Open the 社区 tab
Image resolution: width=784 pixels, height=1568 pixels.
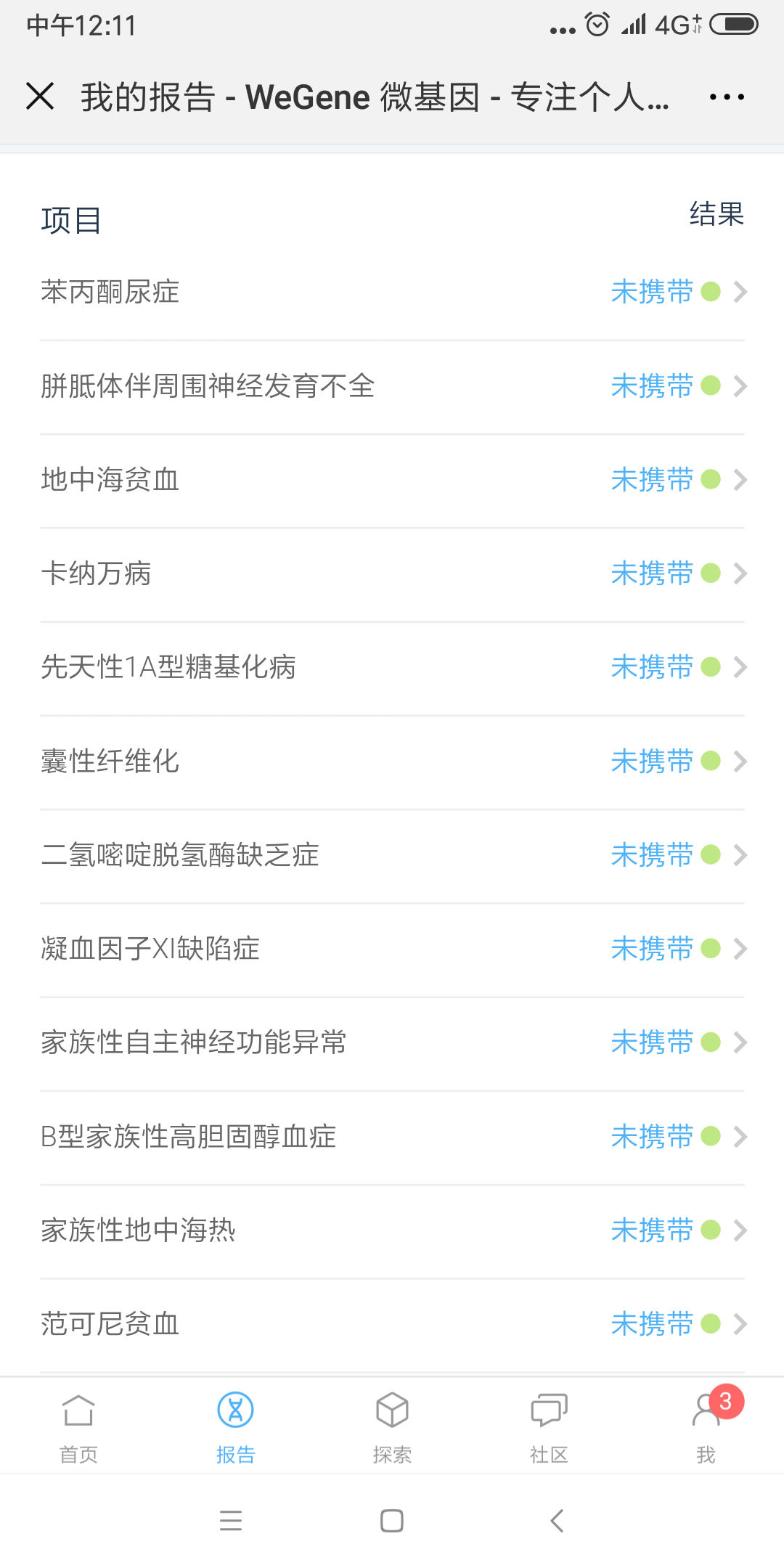point(549,1427)
